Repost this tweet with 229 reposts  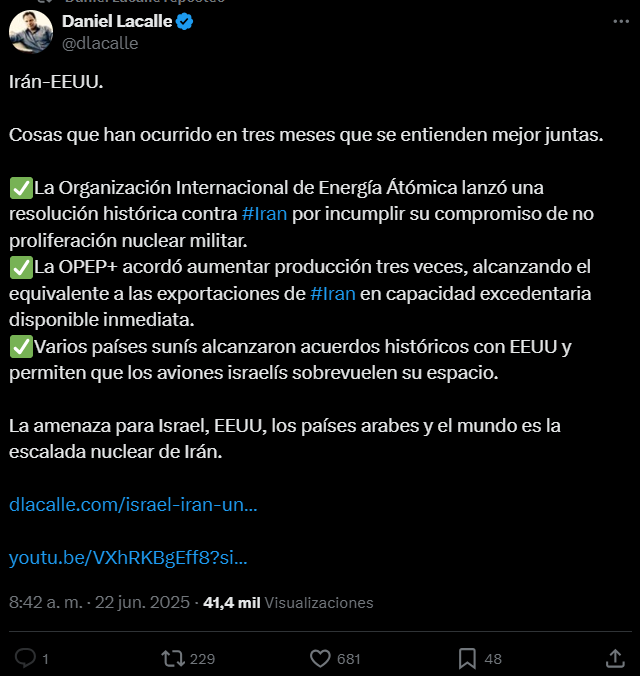[173, 658]
